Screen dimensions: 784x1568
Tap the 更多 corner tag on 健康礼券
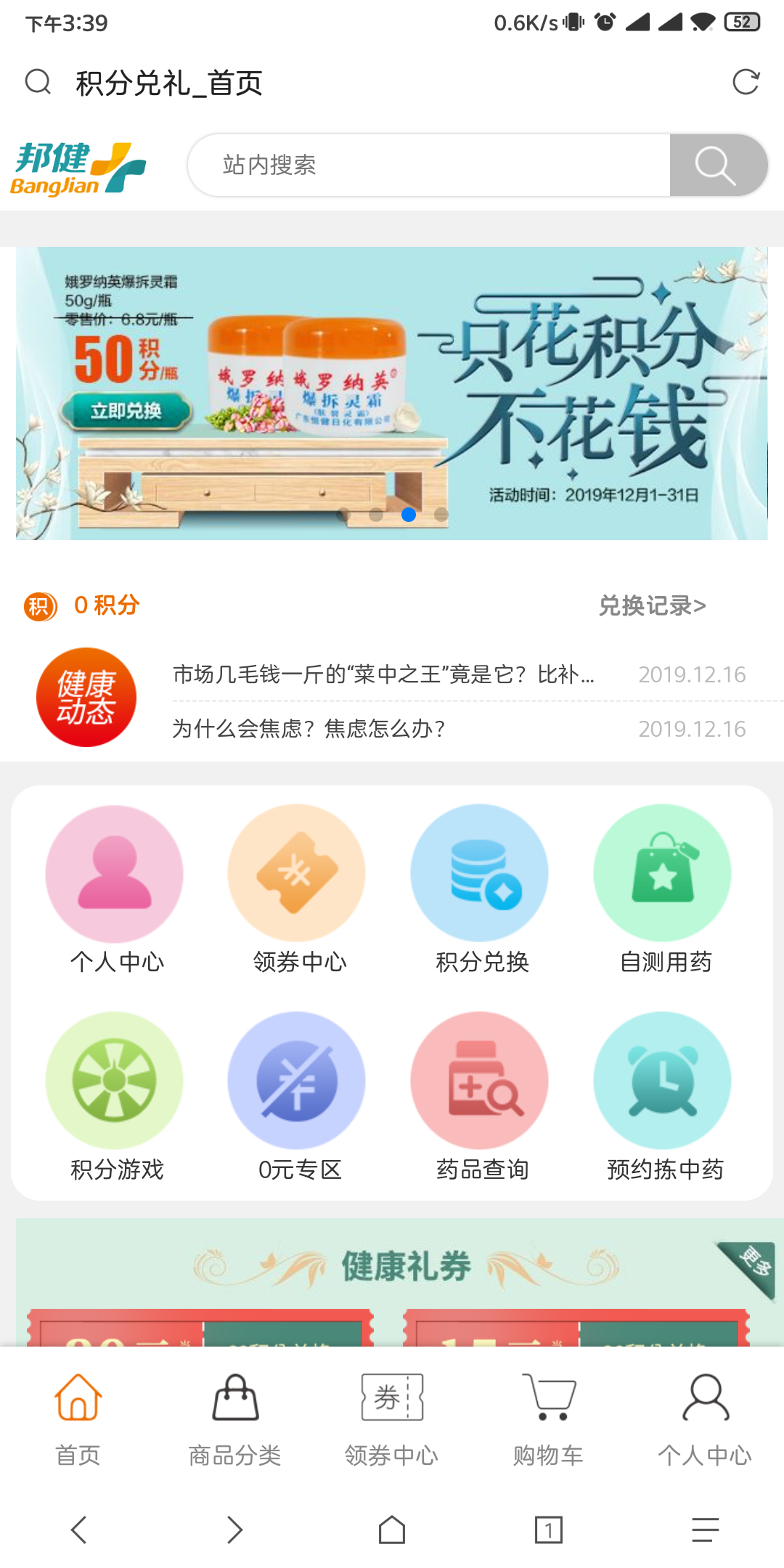point(752,1265)
